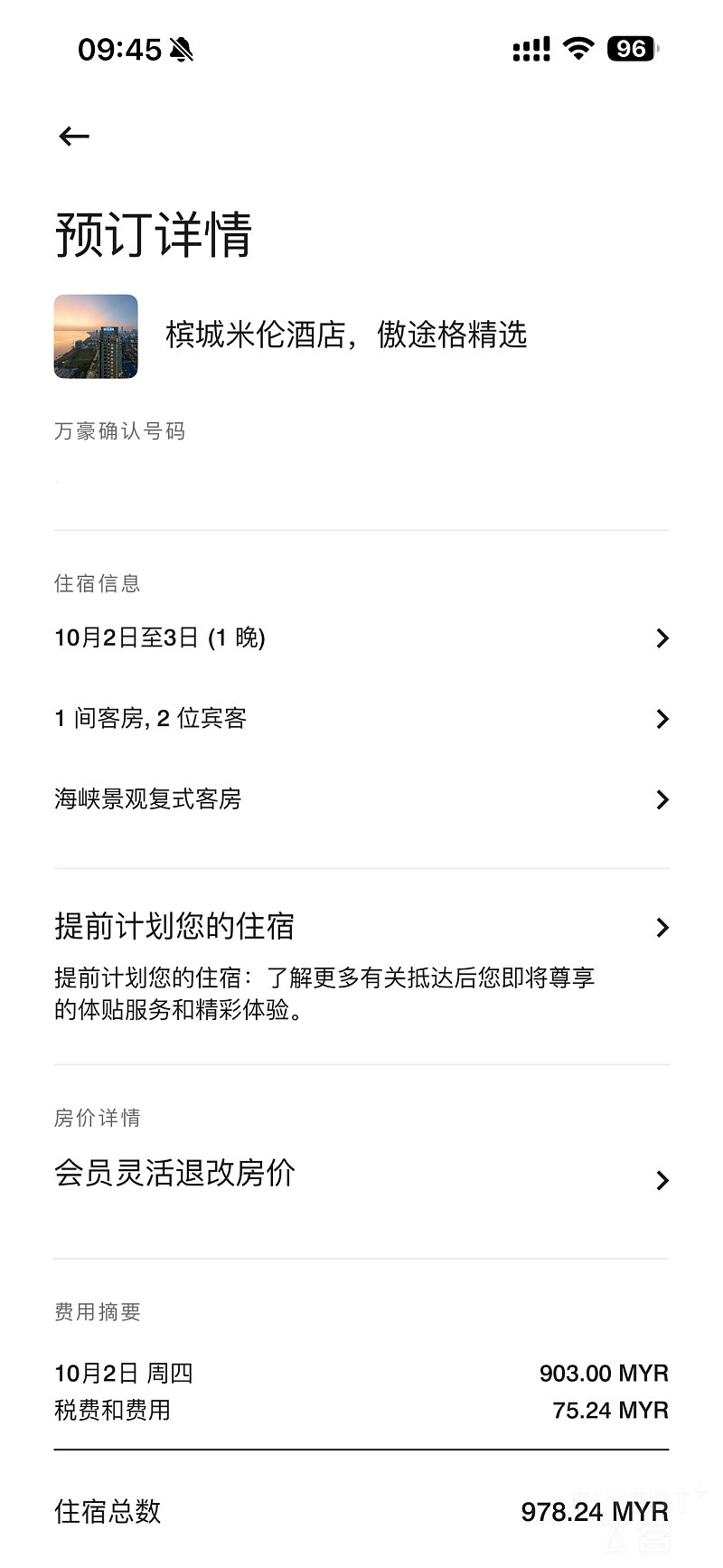Open stay dates 10月2日至3日 row
723x1568 pixels.
click(361, 638)
